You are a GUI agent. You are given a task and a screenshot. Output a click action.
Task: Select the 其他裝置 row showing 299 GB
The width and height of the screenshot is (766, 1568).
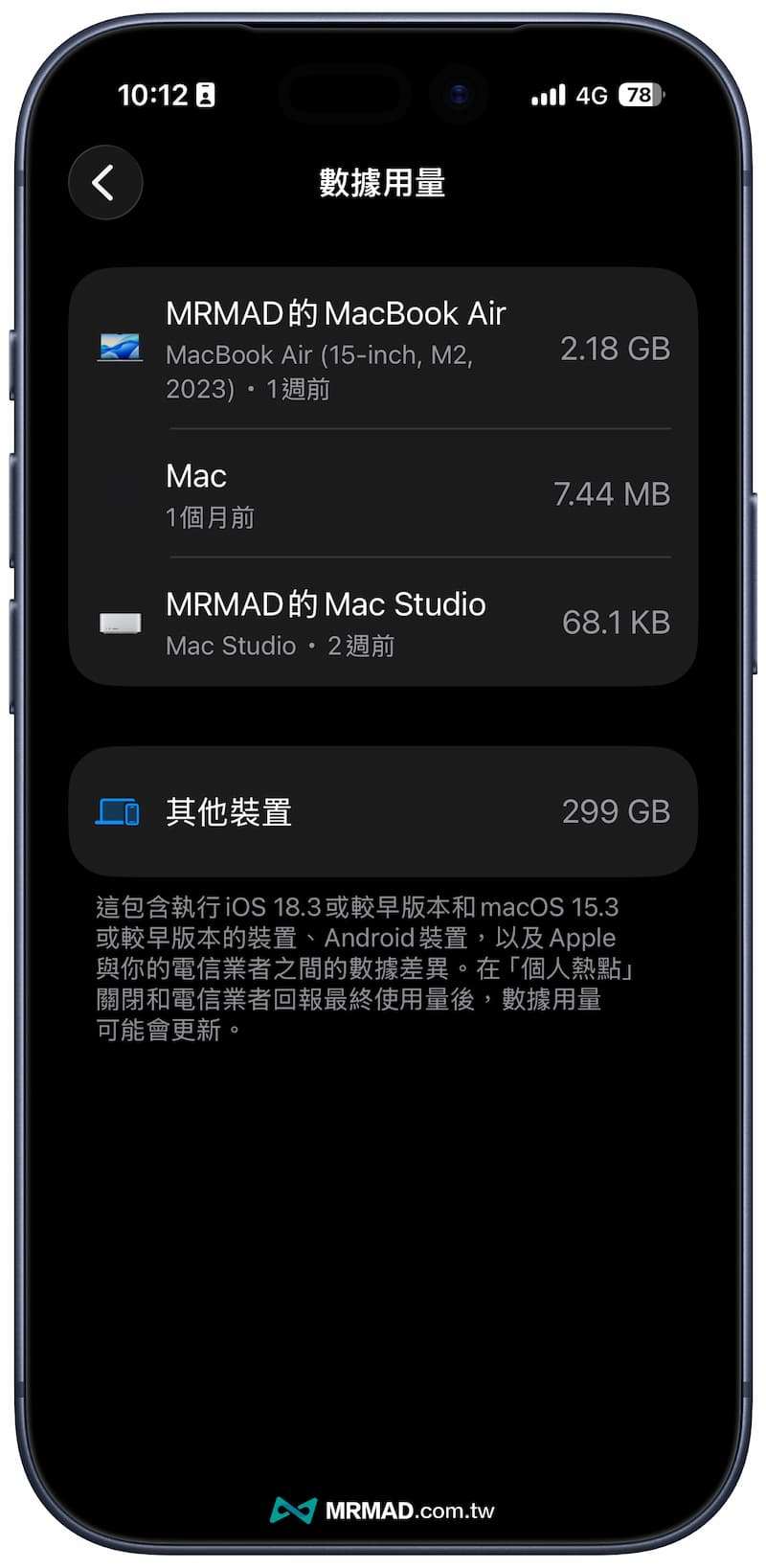coord(383,809)
